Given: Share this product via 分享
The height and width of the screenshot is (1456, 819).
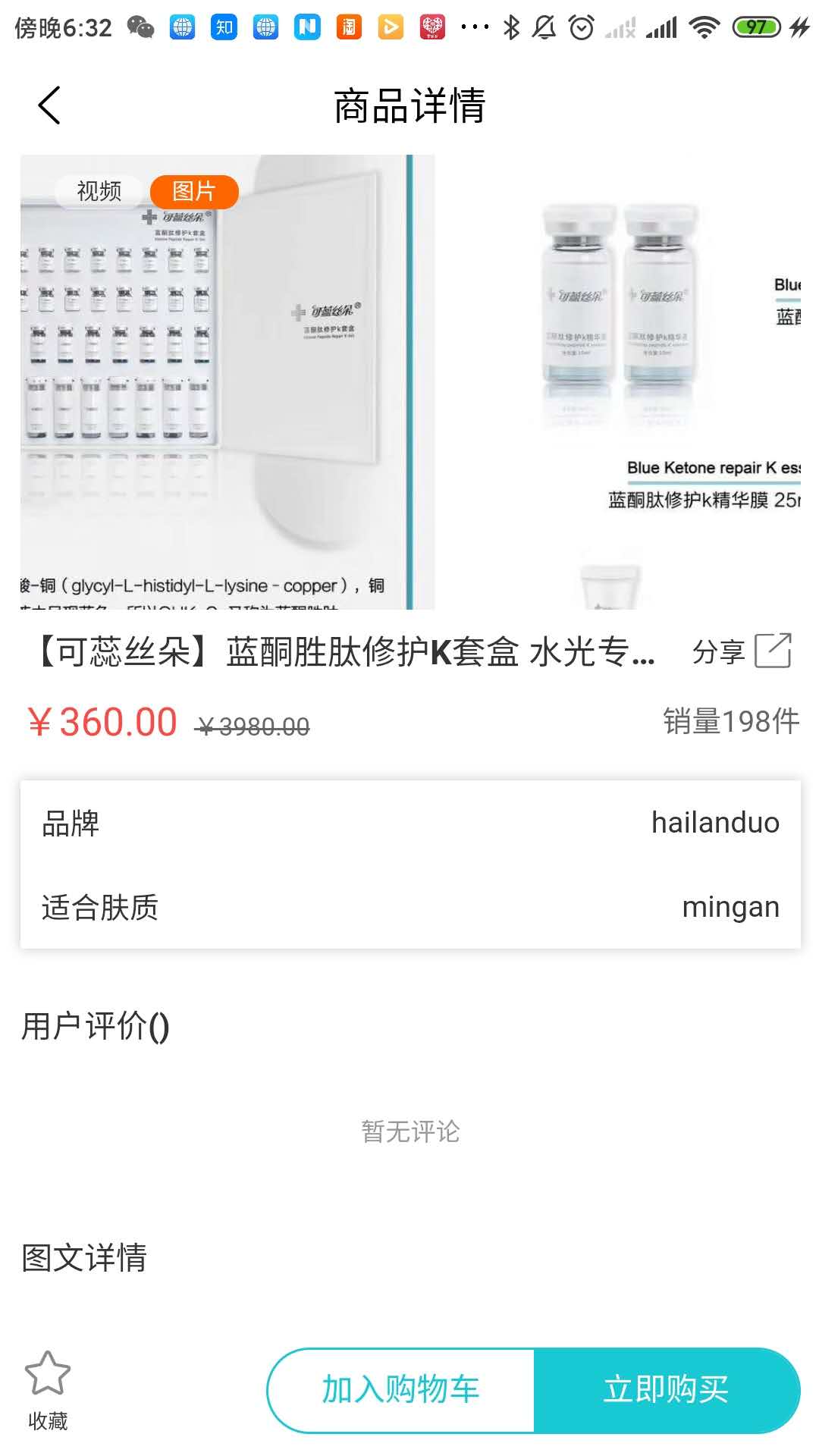Looking at the screenshot, I should (x=742, y=651).
